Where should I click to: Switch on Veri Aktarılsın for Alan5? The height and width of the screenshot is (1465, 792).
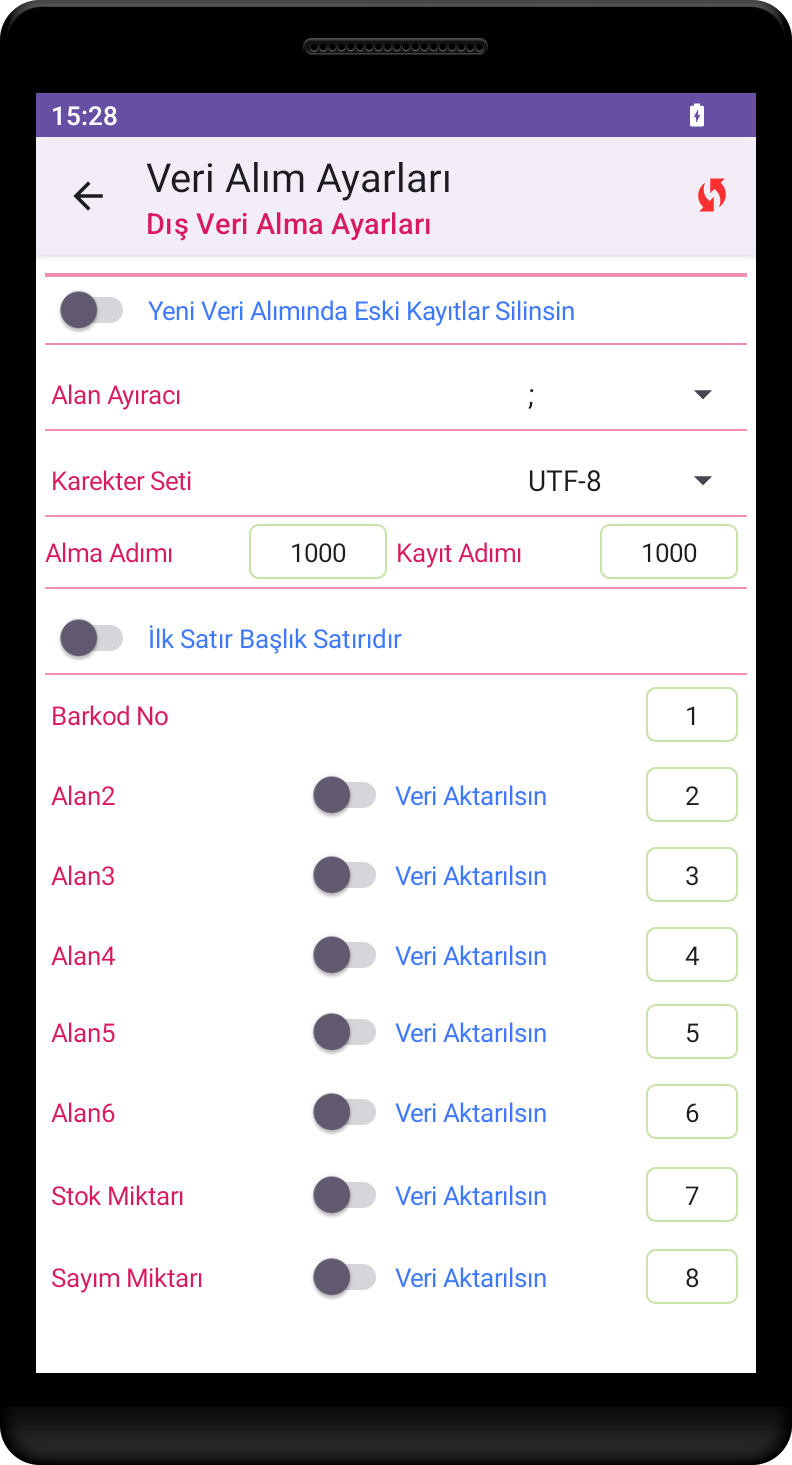pos(344,1033)
